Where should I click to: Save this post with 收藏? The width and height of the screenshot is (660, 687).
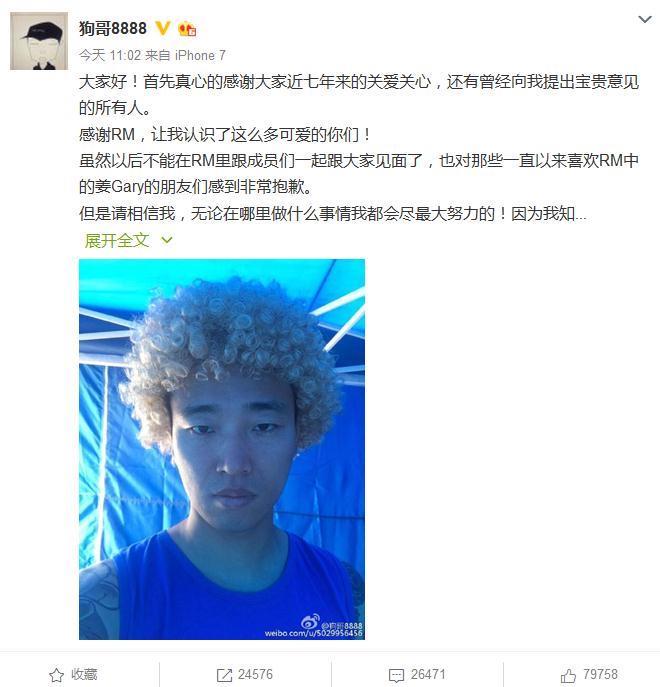(73, 675)
